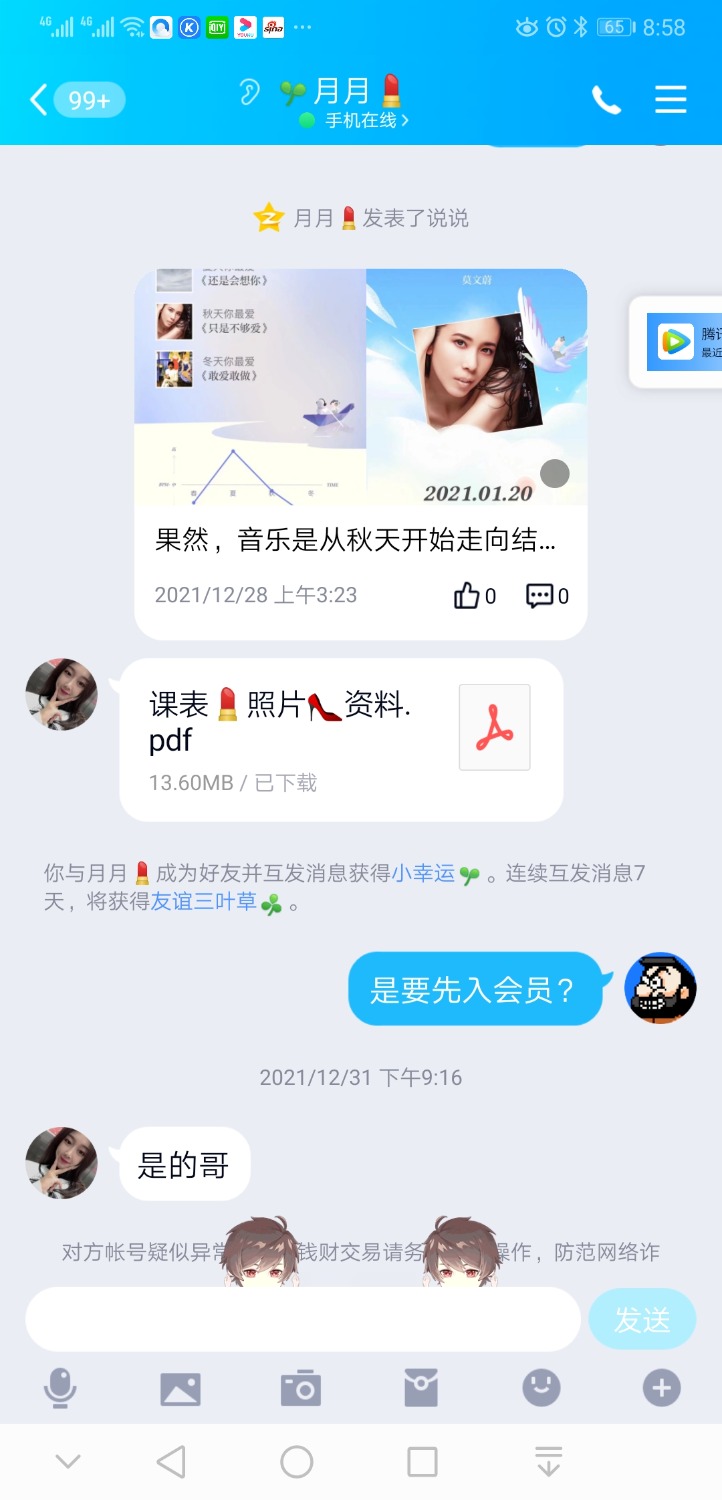
Task: Open the chat settings hamburger menu
Action: pyautogui.click(x=670, y=99)
